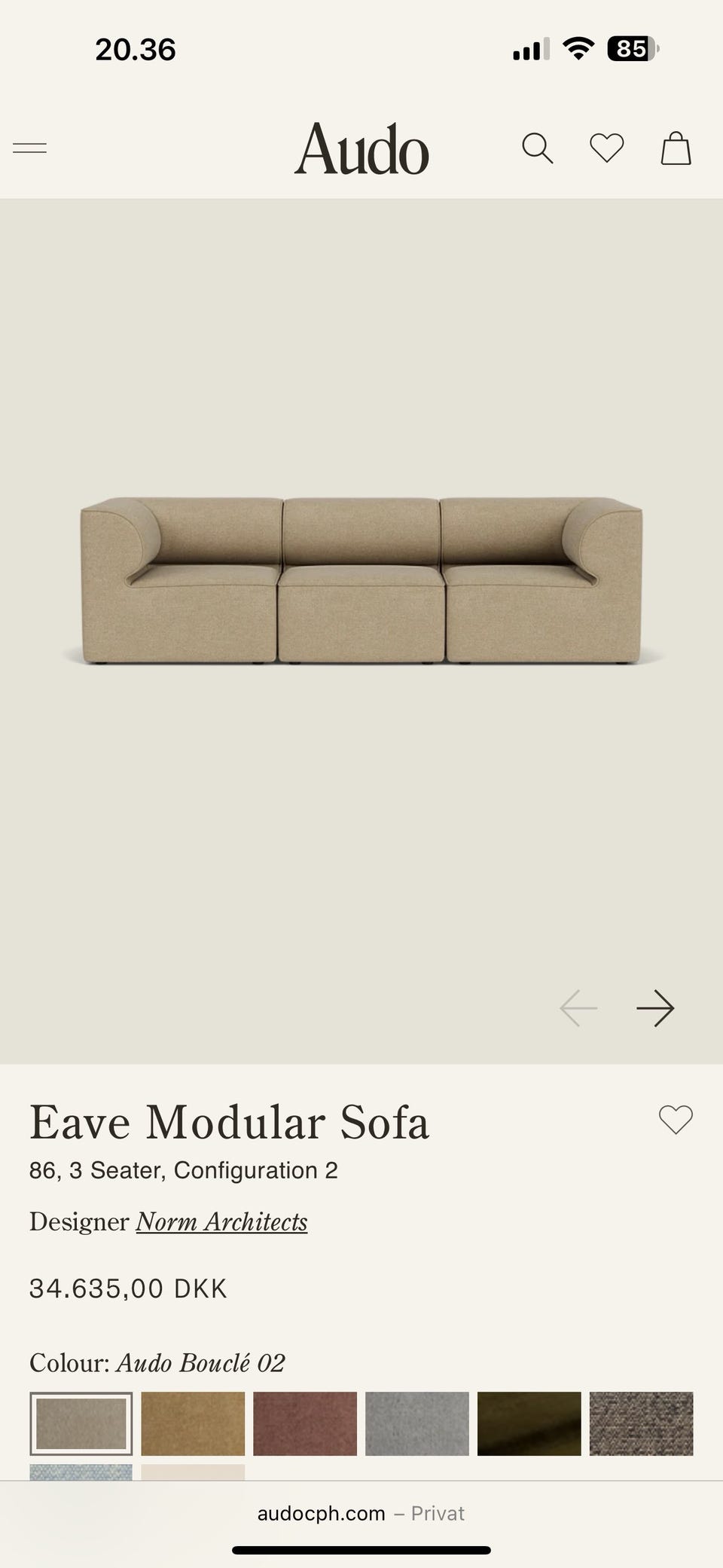Open the Norm Architects designer link
The width and height of the screenshot is (723, 1568).
tap(221, 1221)
